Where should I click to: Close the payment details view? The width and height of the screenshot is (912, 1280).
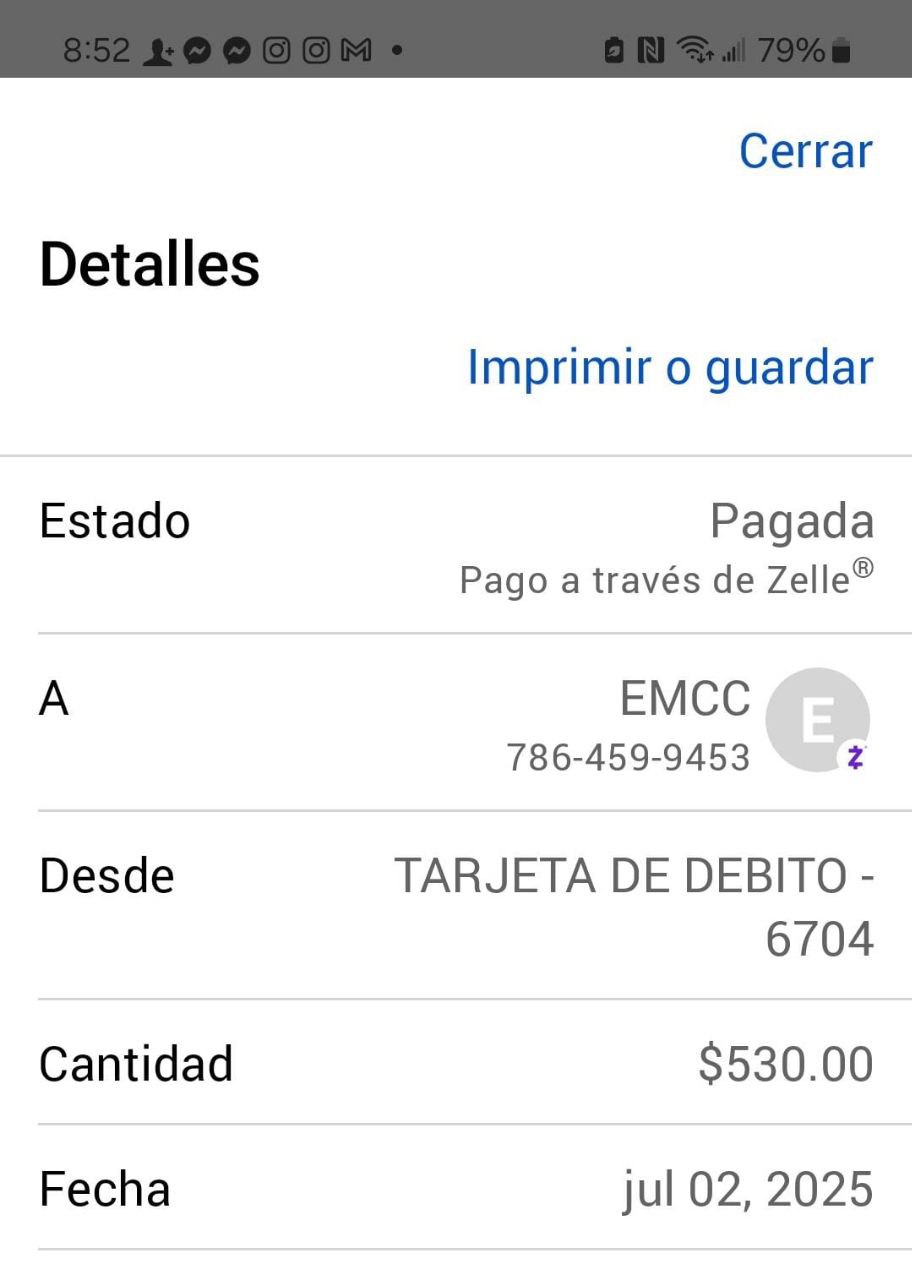[x=805, y=151]
